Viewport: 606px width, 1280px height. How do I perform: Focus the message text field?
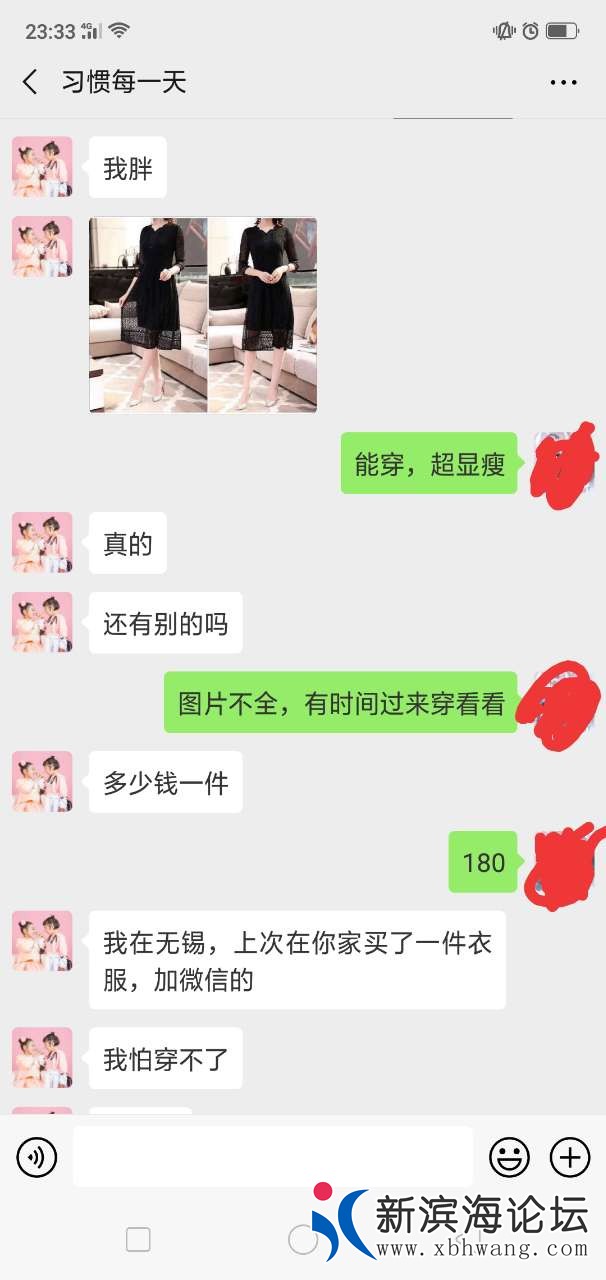[x=272, y=1158]
